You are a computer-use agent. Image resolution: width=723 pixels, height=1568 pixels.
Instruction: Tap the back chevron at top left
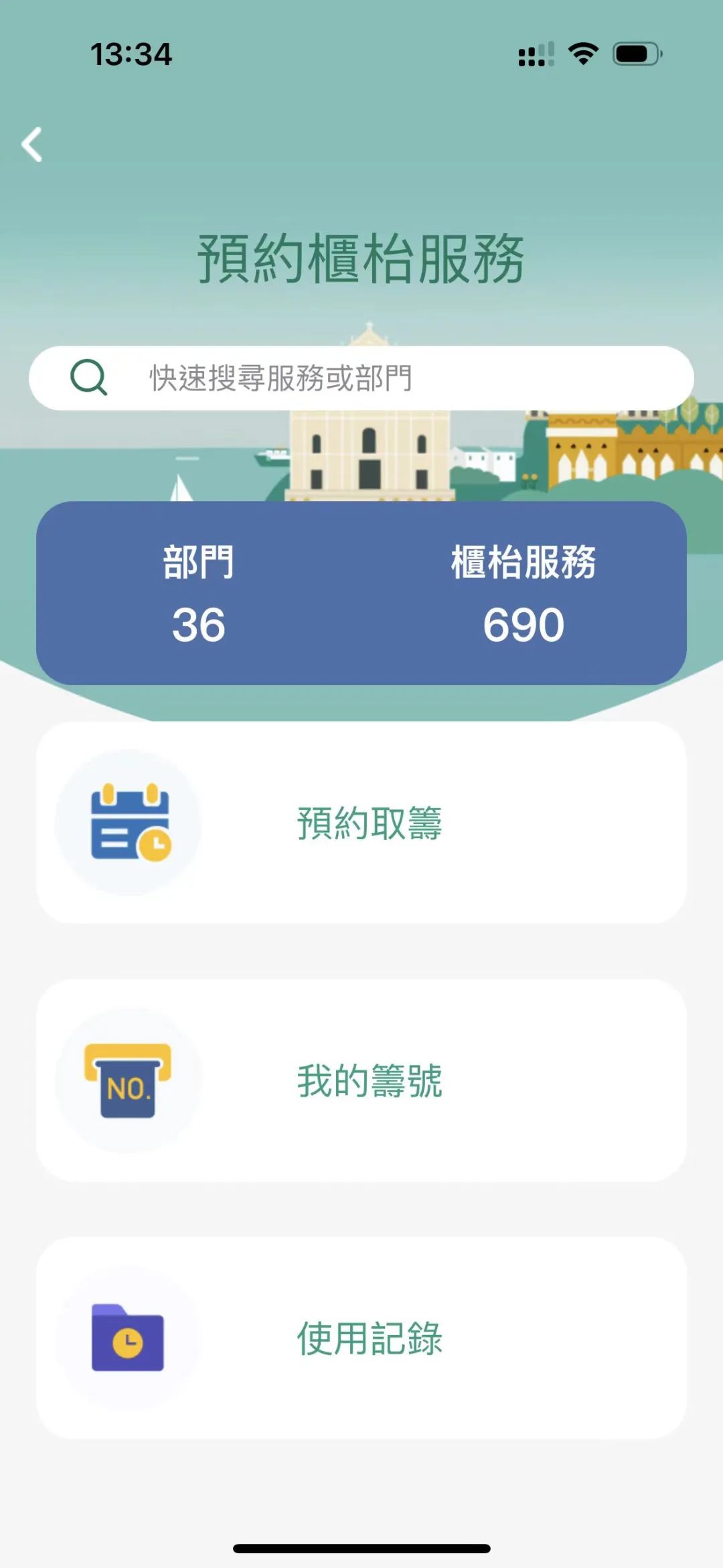coord(31,145)
